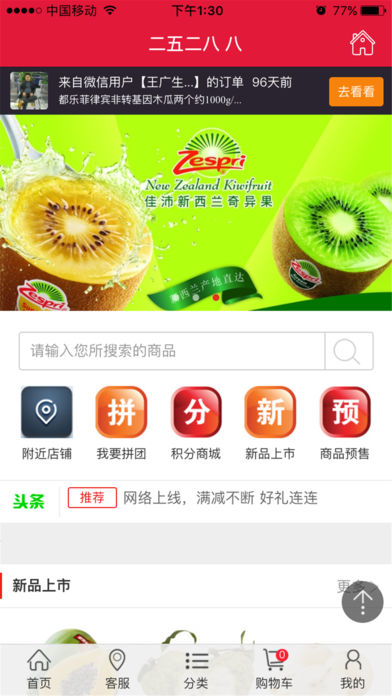Focus the product search field
392x696 pixels.
pyautogui.click(x=172, y=351)
